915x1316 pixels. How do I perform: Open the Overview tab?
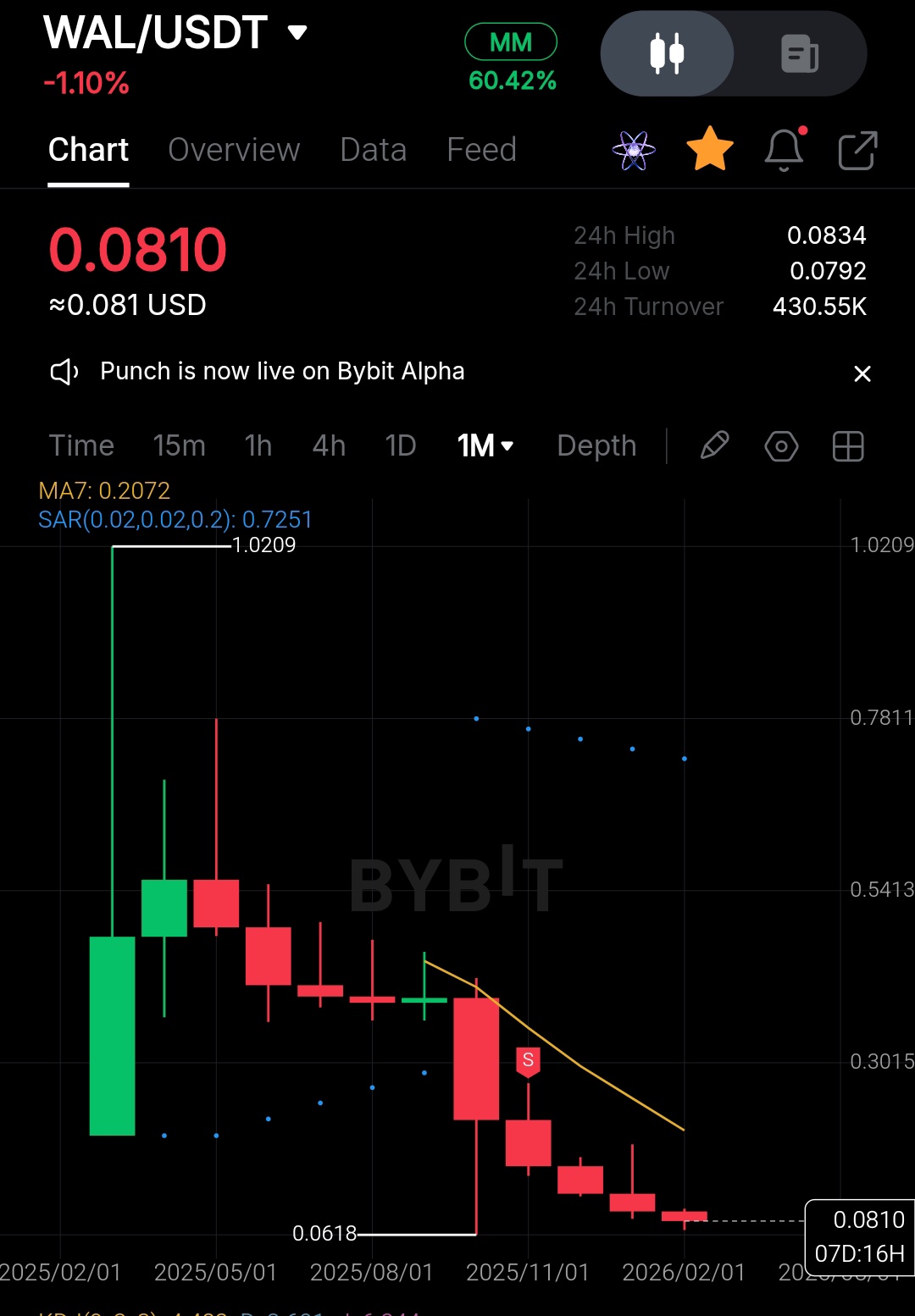click(234, 150)
